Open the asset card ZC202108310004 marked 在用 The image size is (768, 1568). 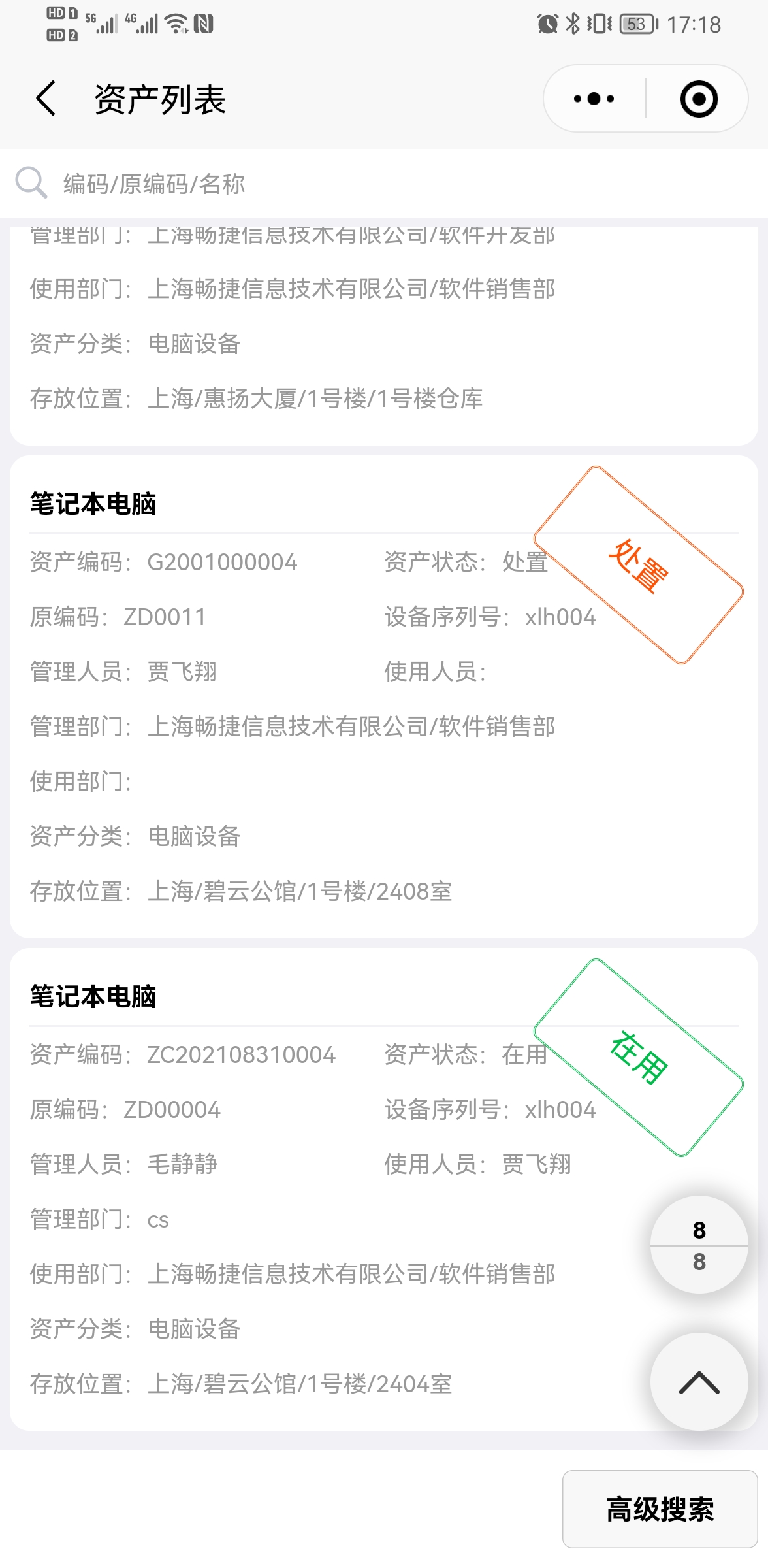point(384,1189)
